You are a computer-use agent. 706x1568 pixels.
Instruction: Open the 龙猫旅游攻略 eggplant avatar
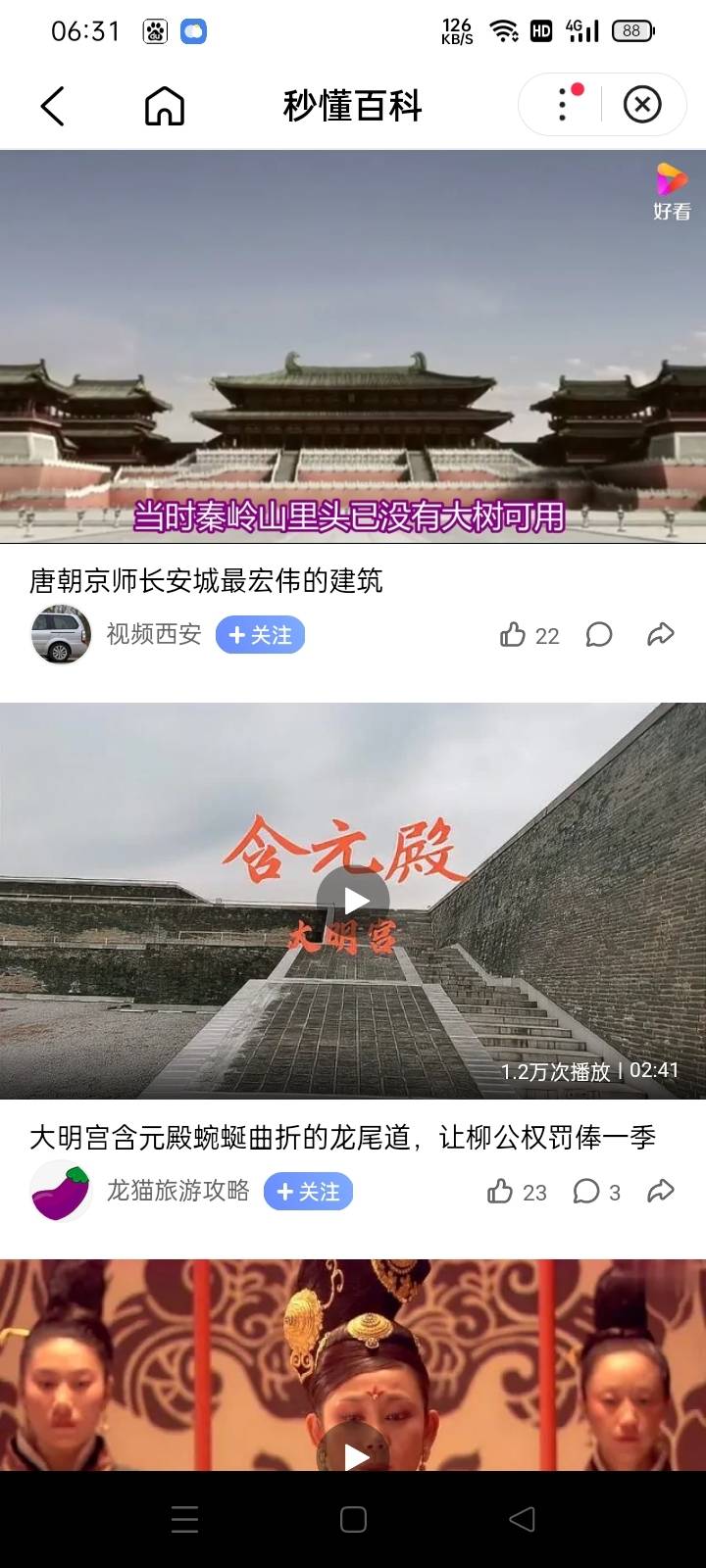pyautogui.click(x=61, y=1192)
